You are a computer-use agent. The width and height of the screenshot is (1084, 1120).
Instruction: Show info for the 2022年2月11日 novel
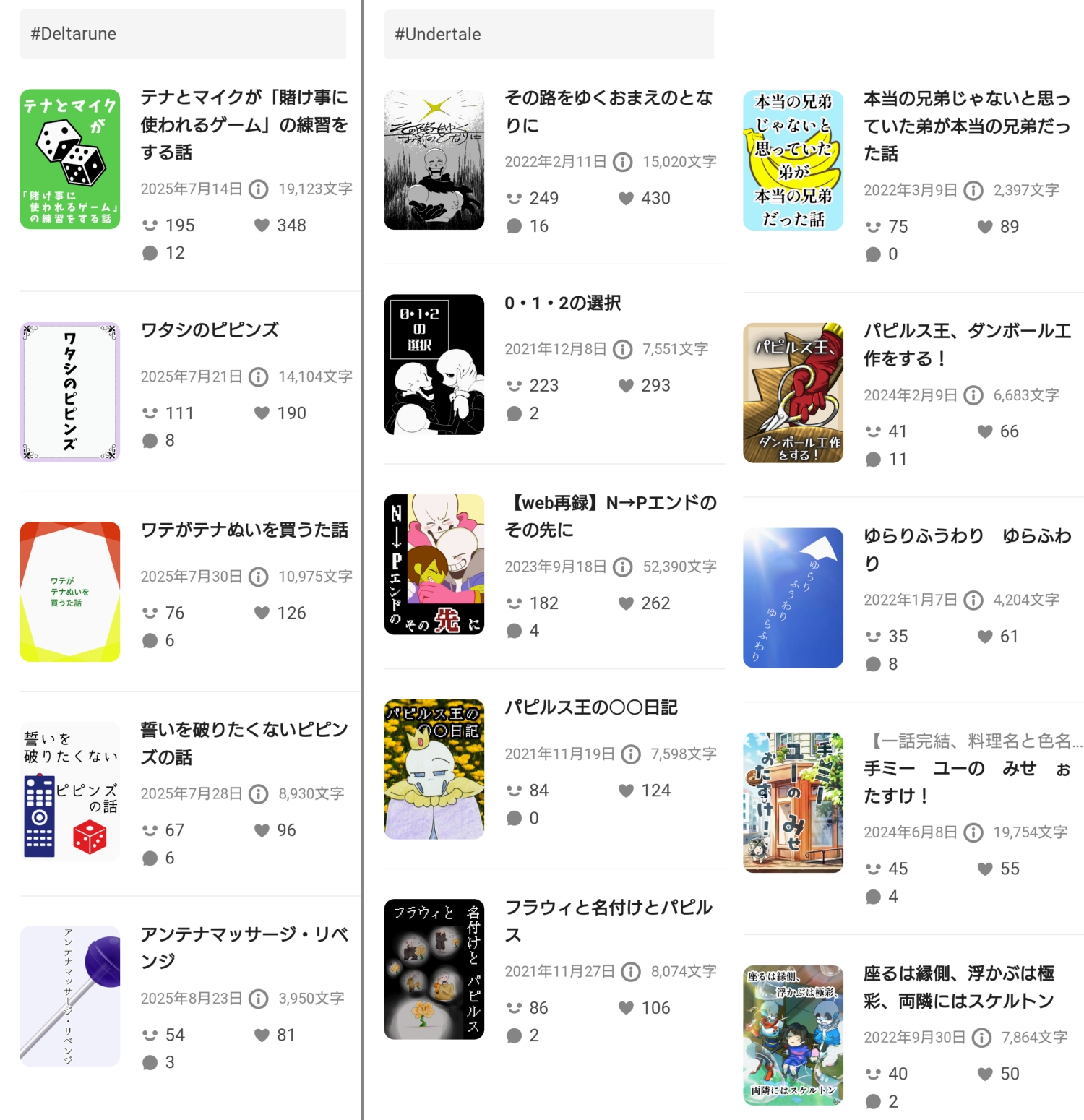(x=622, y=162)
